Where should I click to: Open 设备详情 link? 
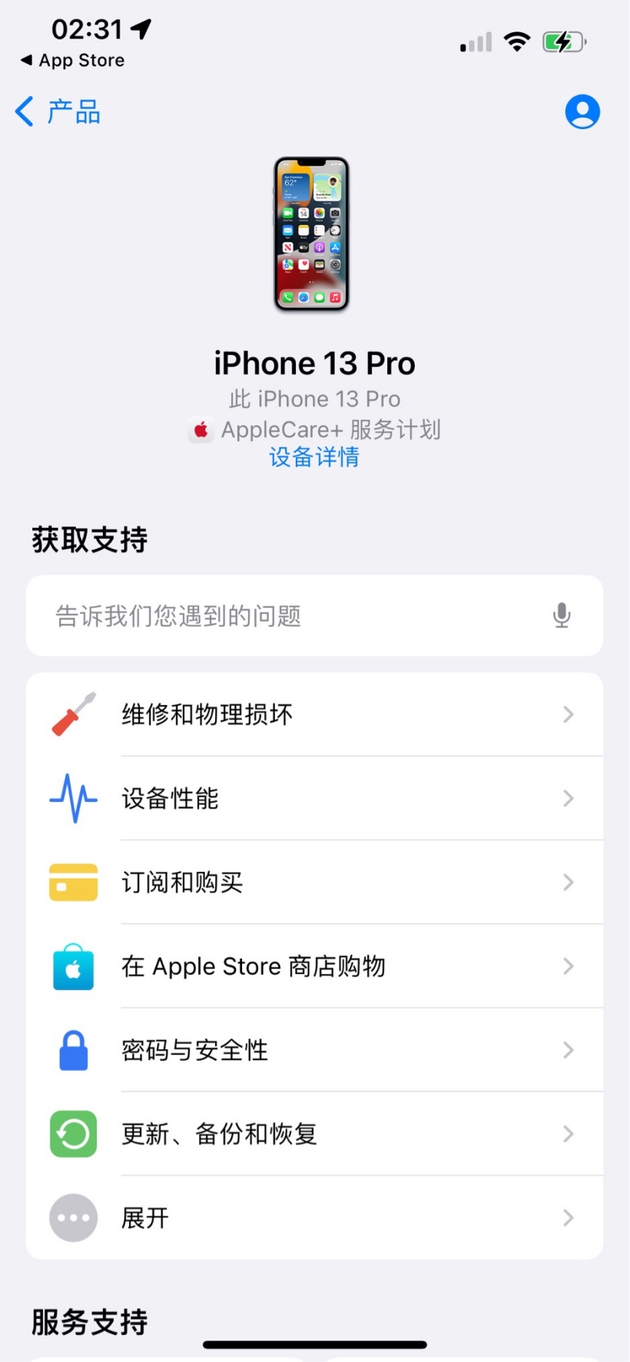tap(314, 458)
